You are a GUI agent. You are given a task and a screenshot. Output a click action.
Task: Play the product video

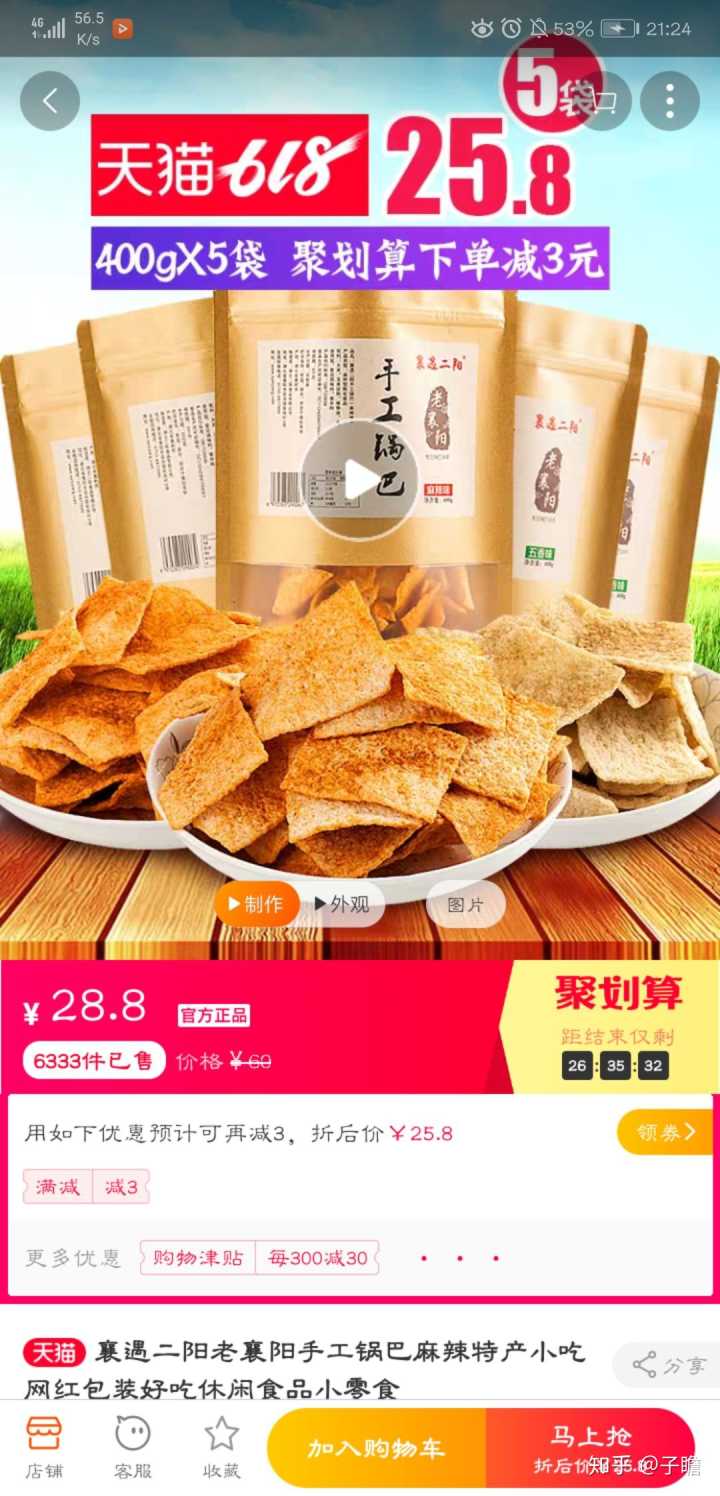click(360, 481)
